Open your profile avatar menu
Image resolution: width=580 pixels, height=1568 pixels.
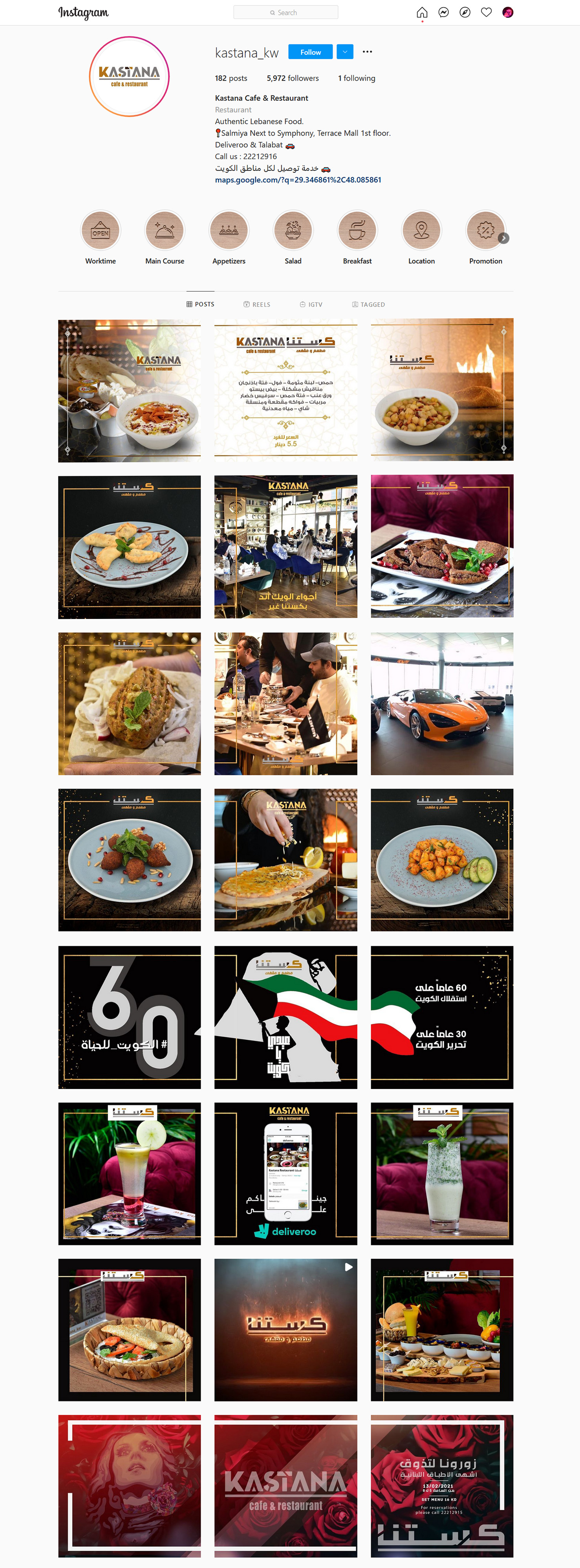[508, 12]
